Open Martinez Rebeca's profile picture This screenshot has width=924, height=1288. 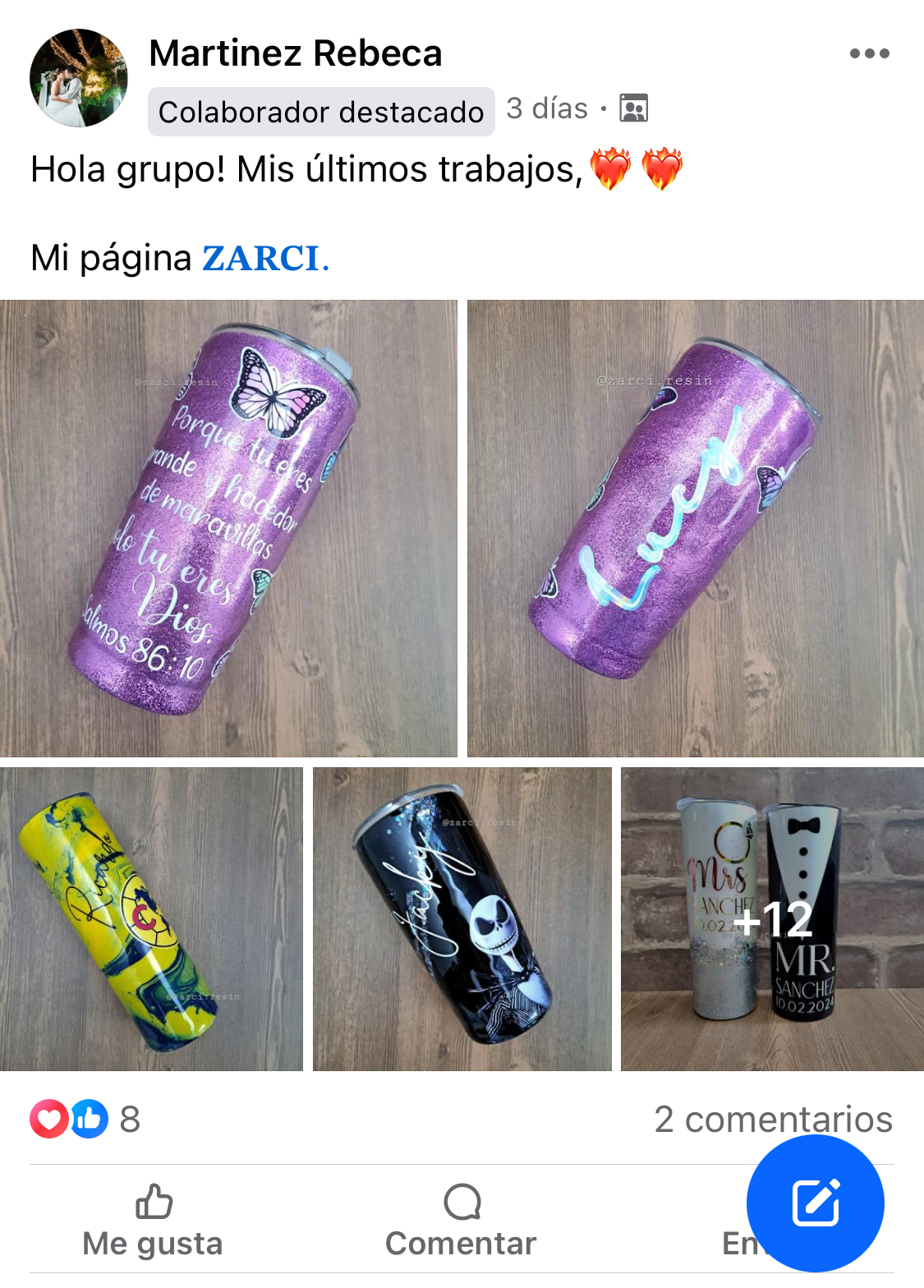pos(79,78)
